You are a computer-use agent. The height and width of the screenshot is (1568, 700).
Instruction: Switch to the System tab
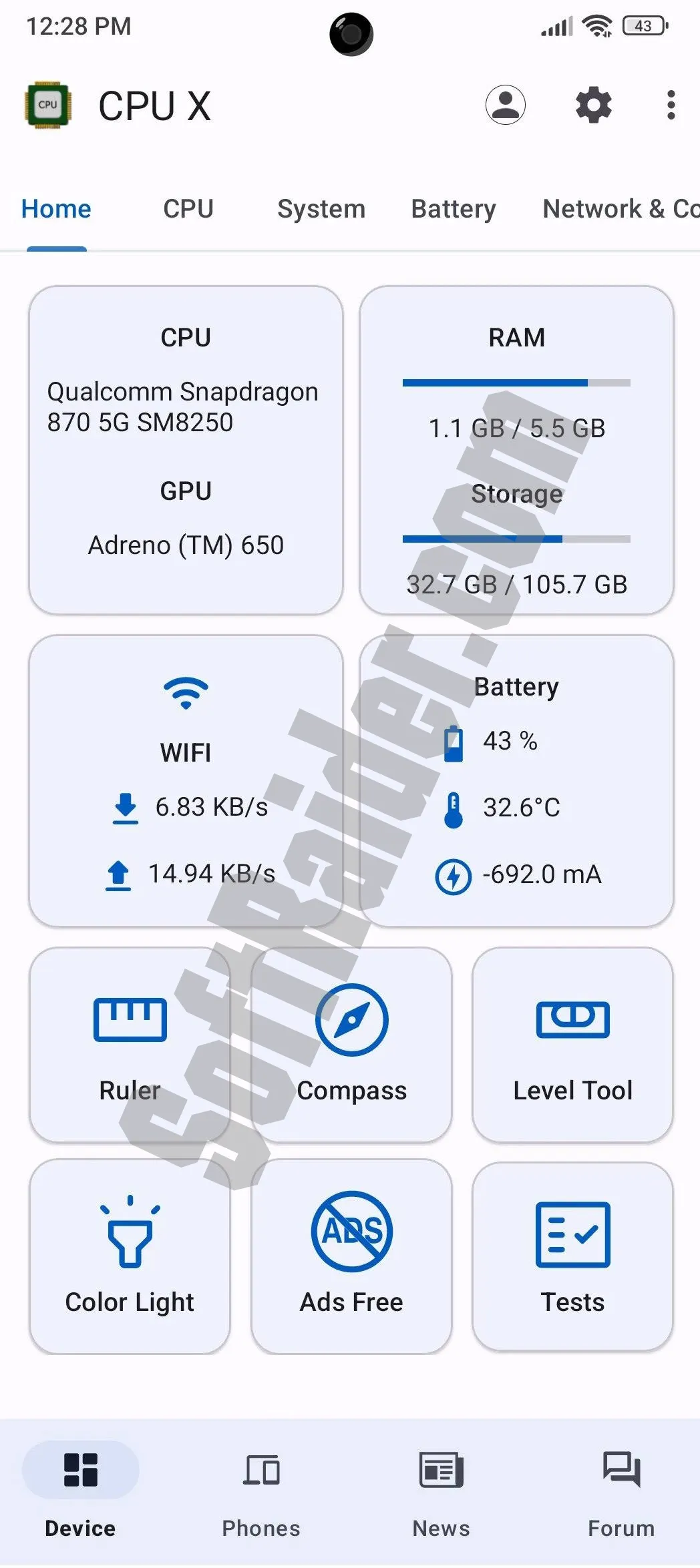(x=321, y=209)
